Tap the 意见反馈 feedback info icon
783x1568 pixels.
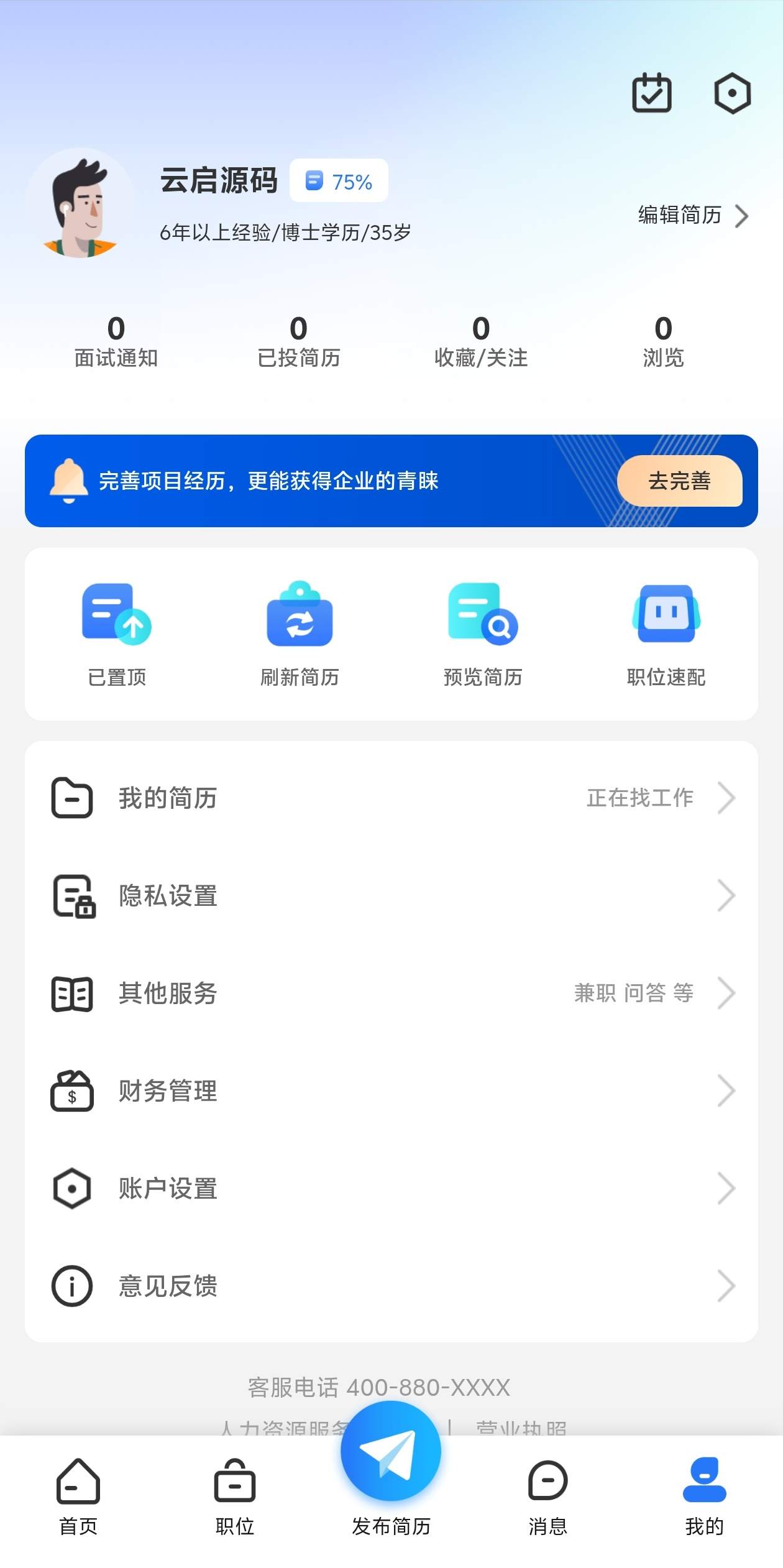click(x=72, y=1286)
